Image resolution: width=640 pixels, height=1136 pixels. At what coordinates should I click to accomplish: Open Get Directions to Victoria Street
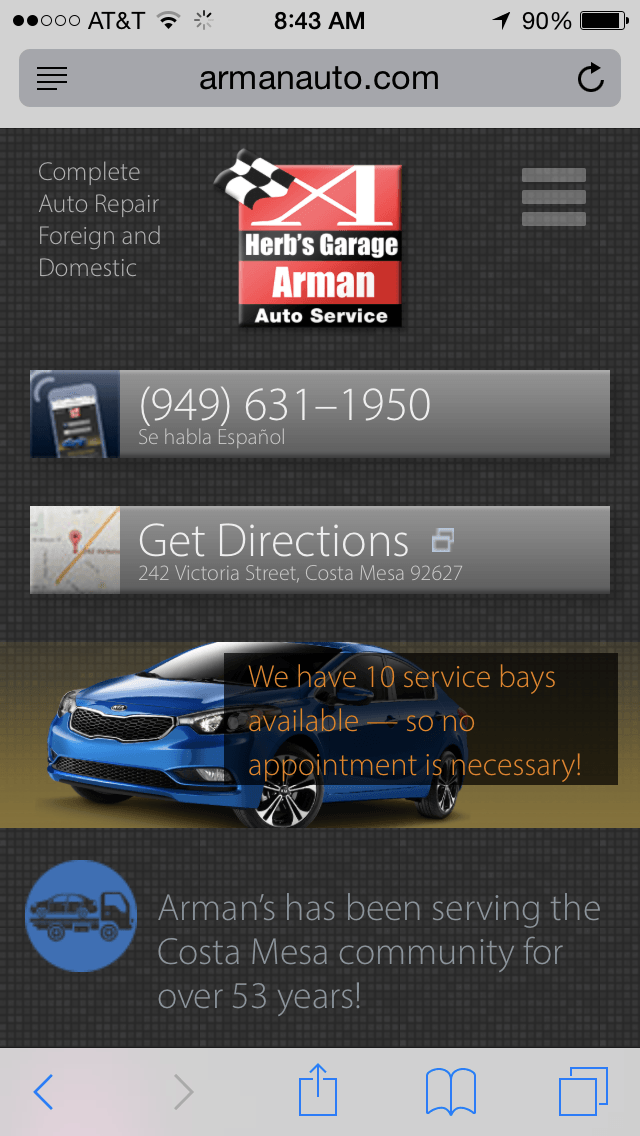320,550
